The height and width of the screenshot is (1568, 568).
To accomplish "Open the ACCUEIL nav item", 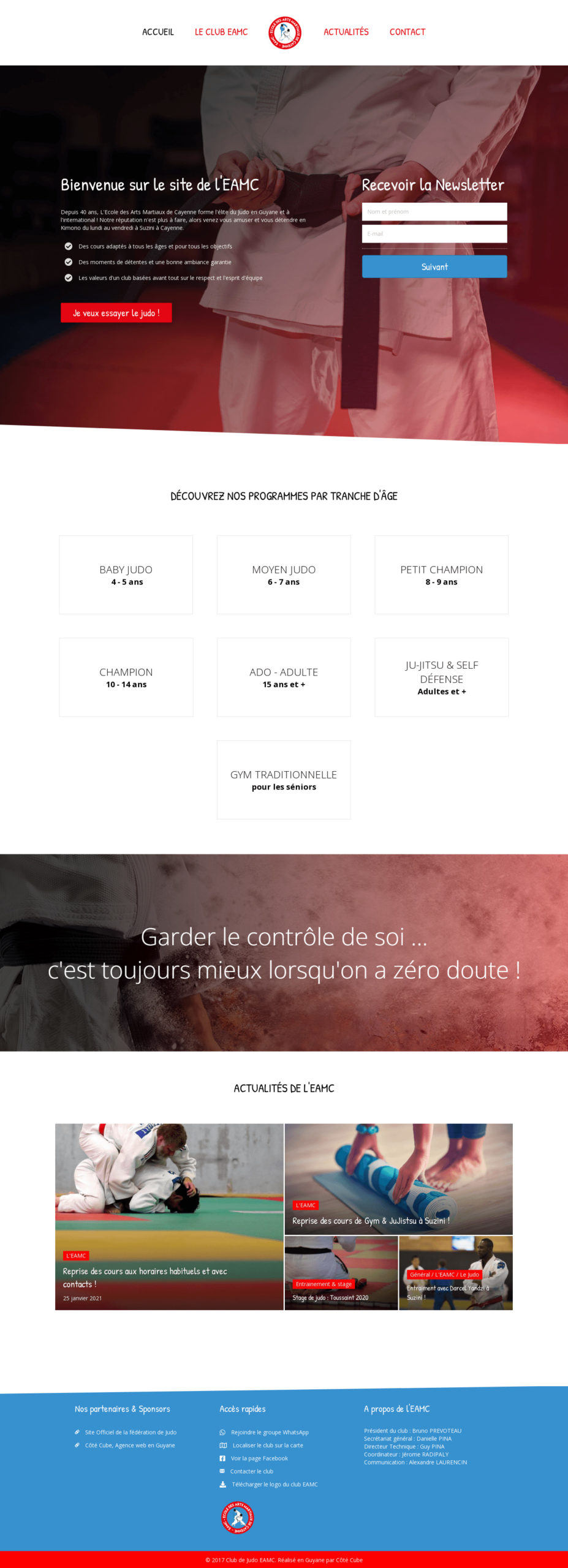I will 157,32.
